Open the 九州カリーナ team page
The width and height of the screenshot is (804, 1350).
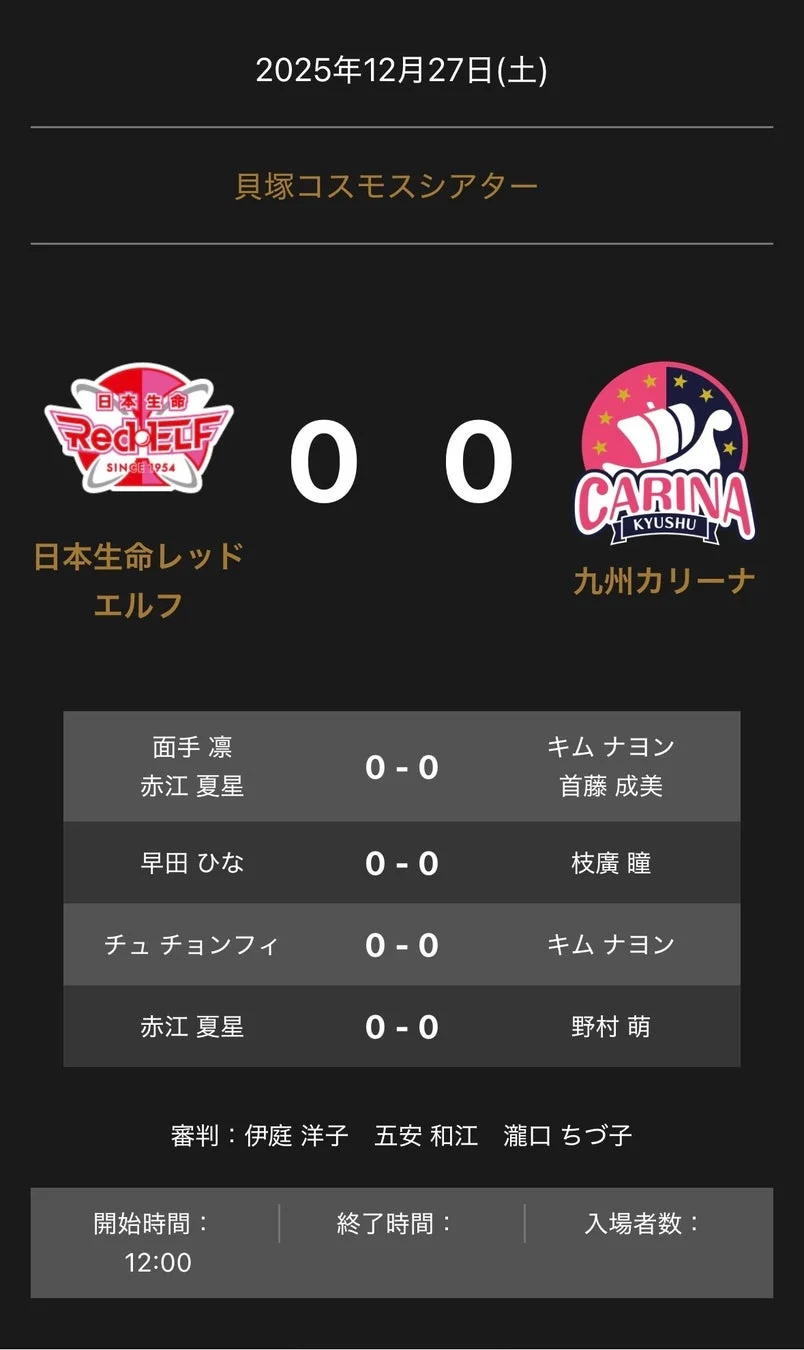(x=664, y=580)
